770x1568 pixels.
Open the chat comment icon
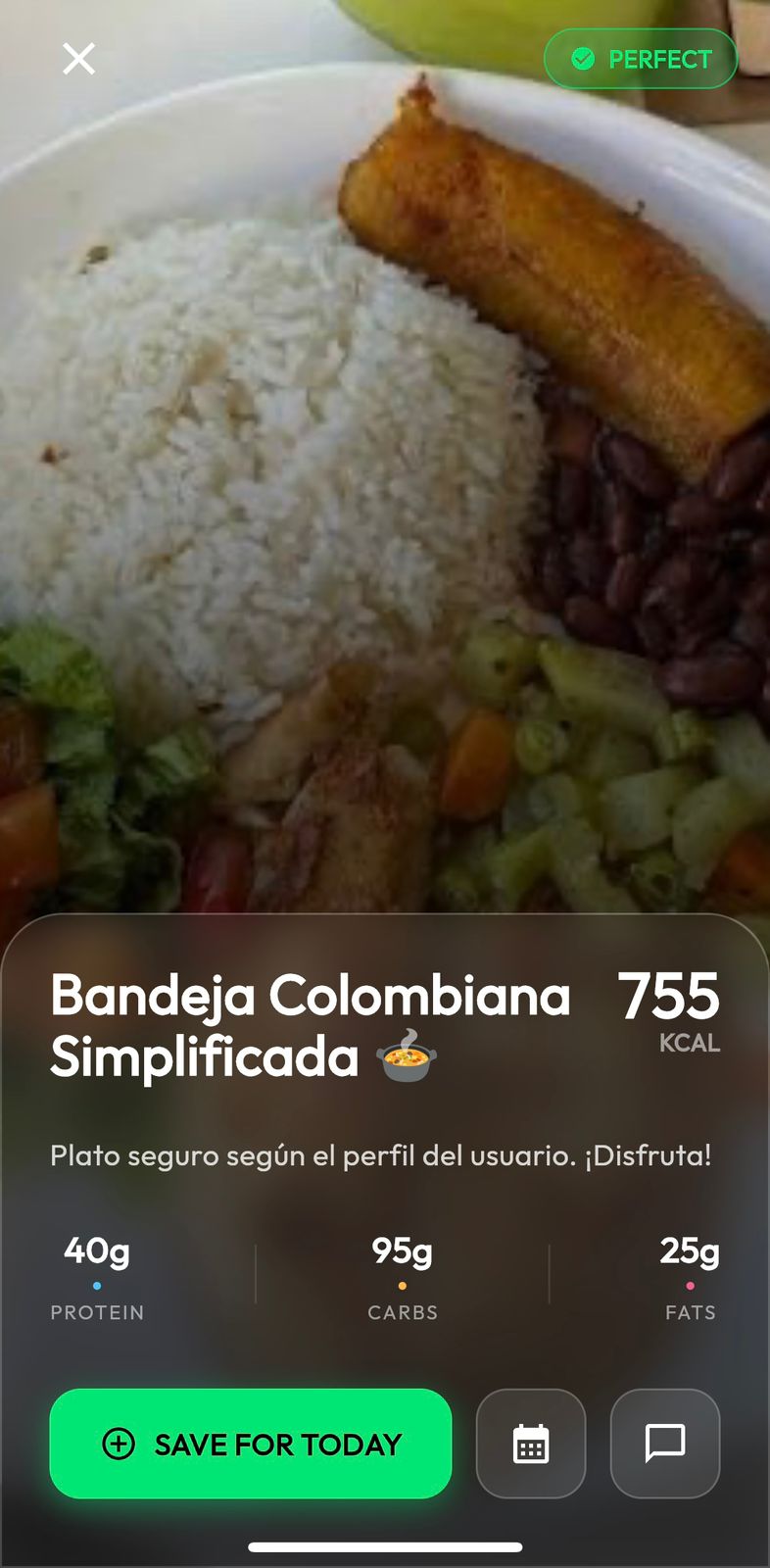[664, 1444]
